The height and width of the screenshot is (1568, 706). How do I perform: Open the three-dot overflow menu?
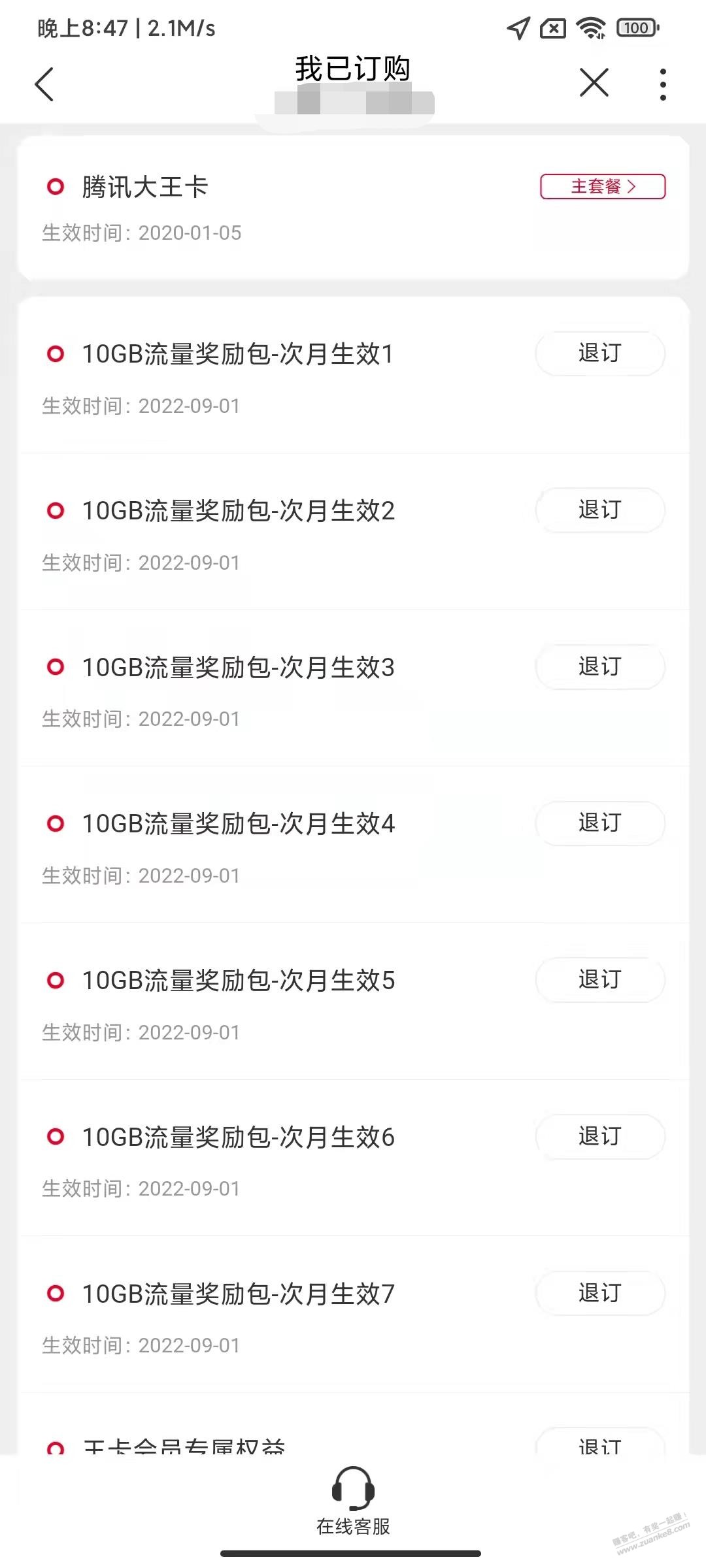[x=663, y=83]
